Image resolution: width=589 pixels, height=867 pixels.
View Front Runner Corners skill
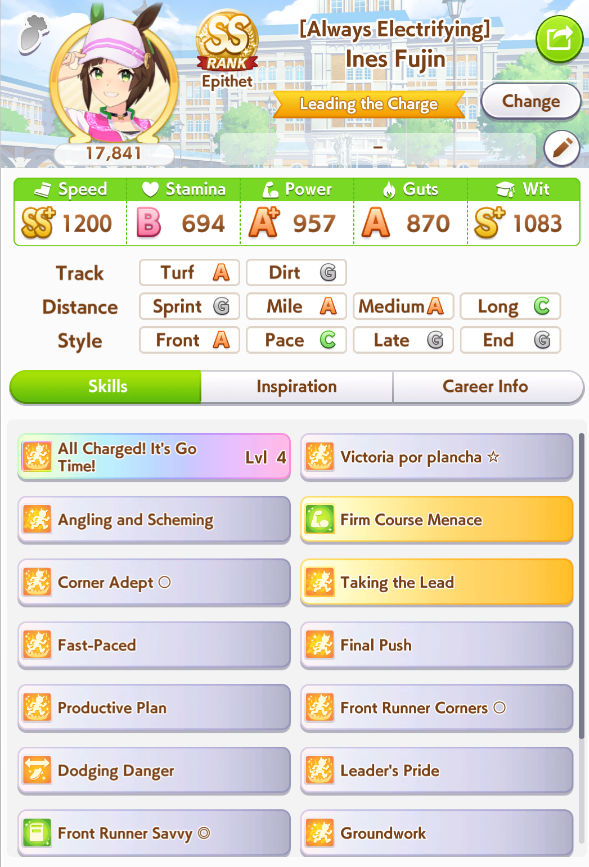(x=436, y=708)
